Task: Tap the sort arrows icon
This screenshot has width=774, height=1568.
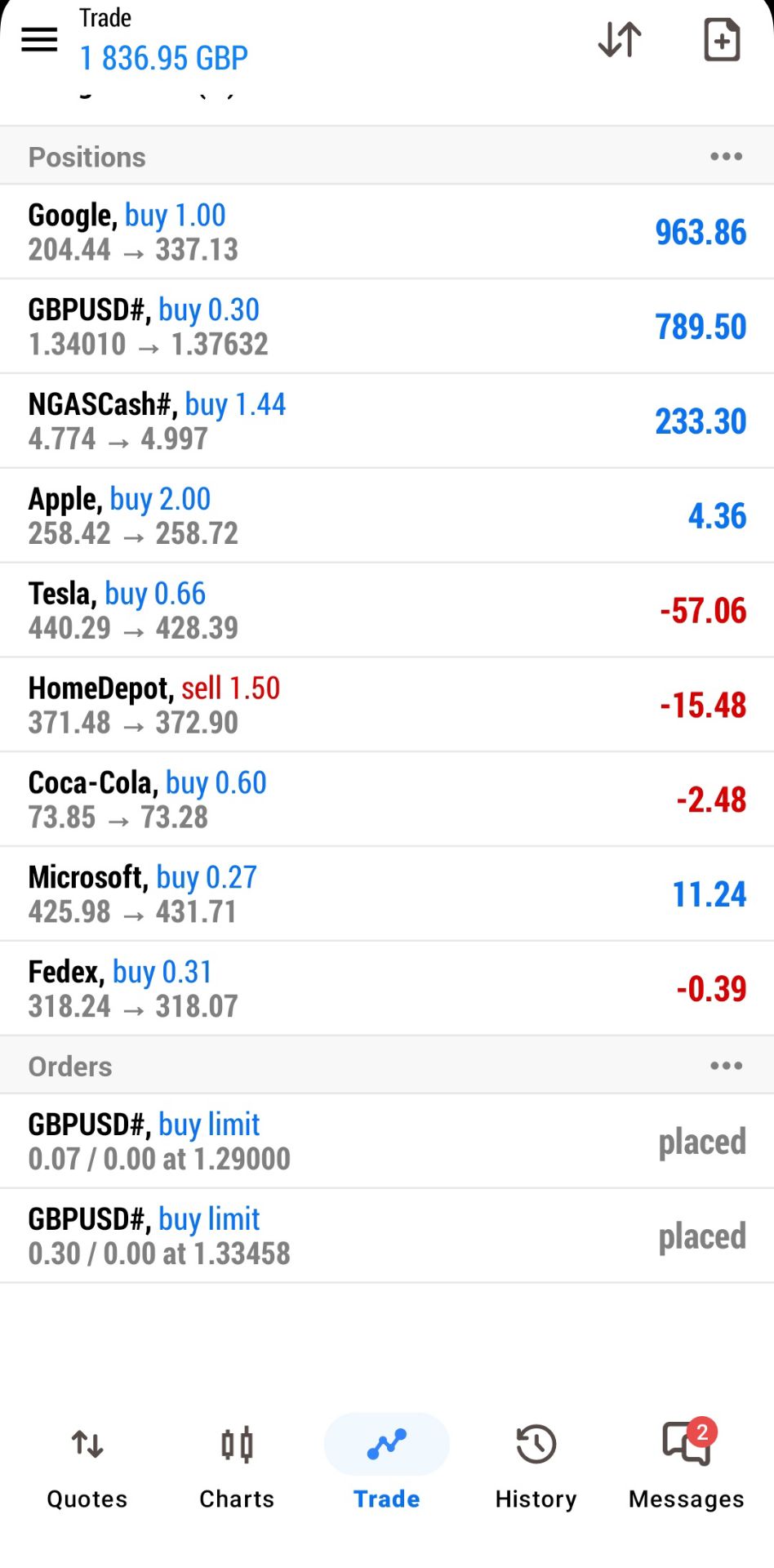Action: 620,39
